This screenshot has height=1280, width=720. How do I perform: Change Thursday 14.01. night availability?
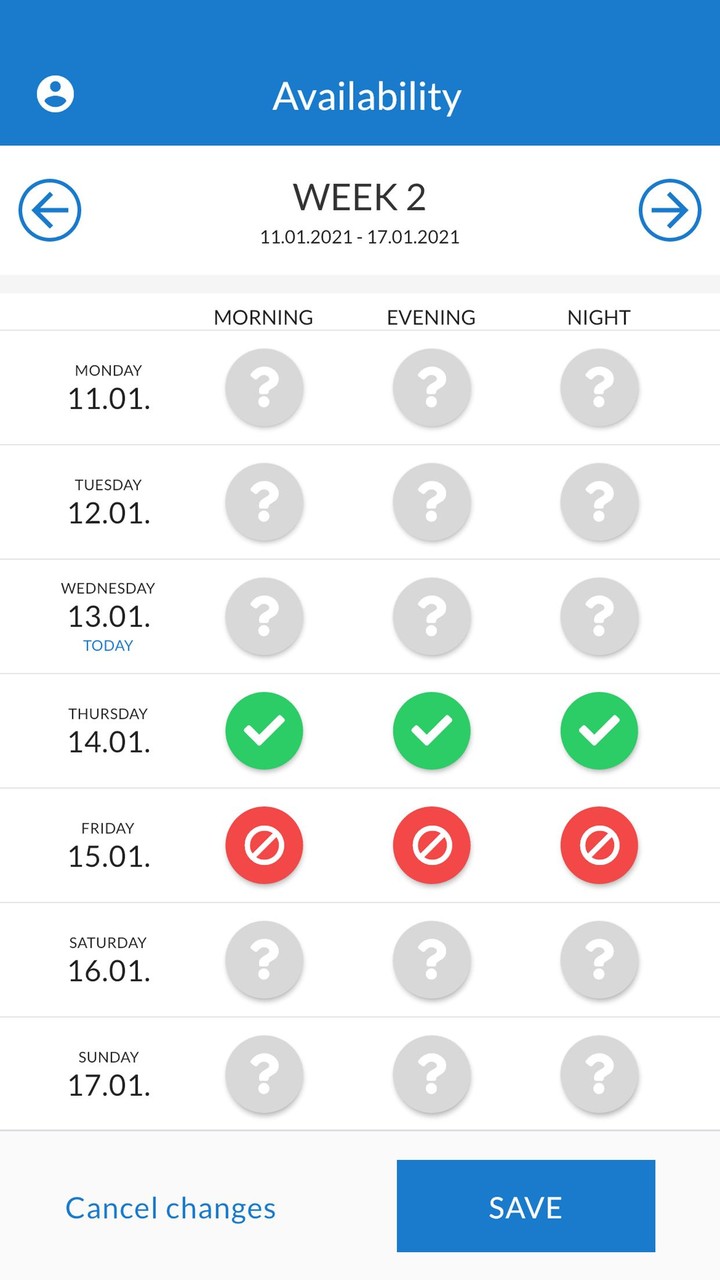[x=599, y=731]
